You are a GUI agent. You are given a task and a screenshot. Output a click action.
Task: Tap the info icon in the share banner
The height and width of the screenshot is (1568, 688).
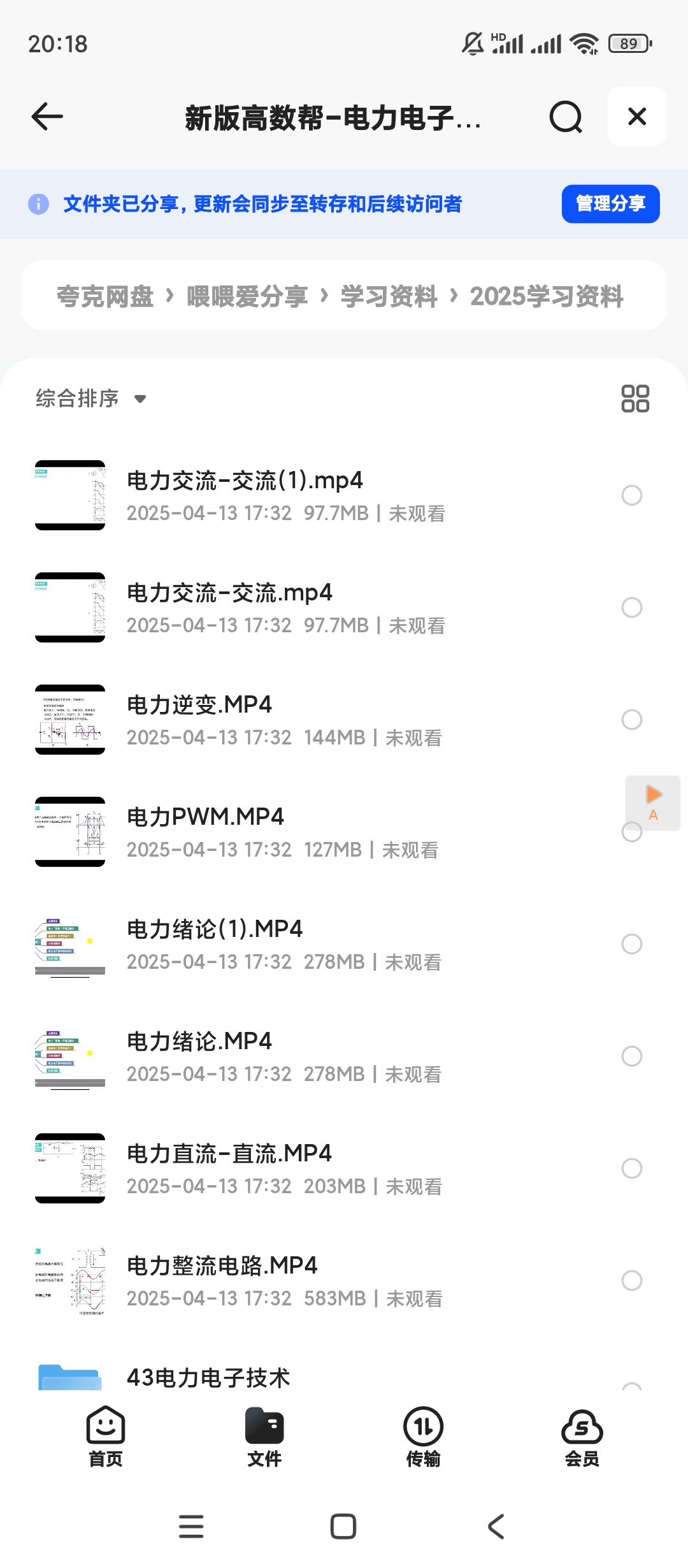pyautogui.click(x=39, y=203)
